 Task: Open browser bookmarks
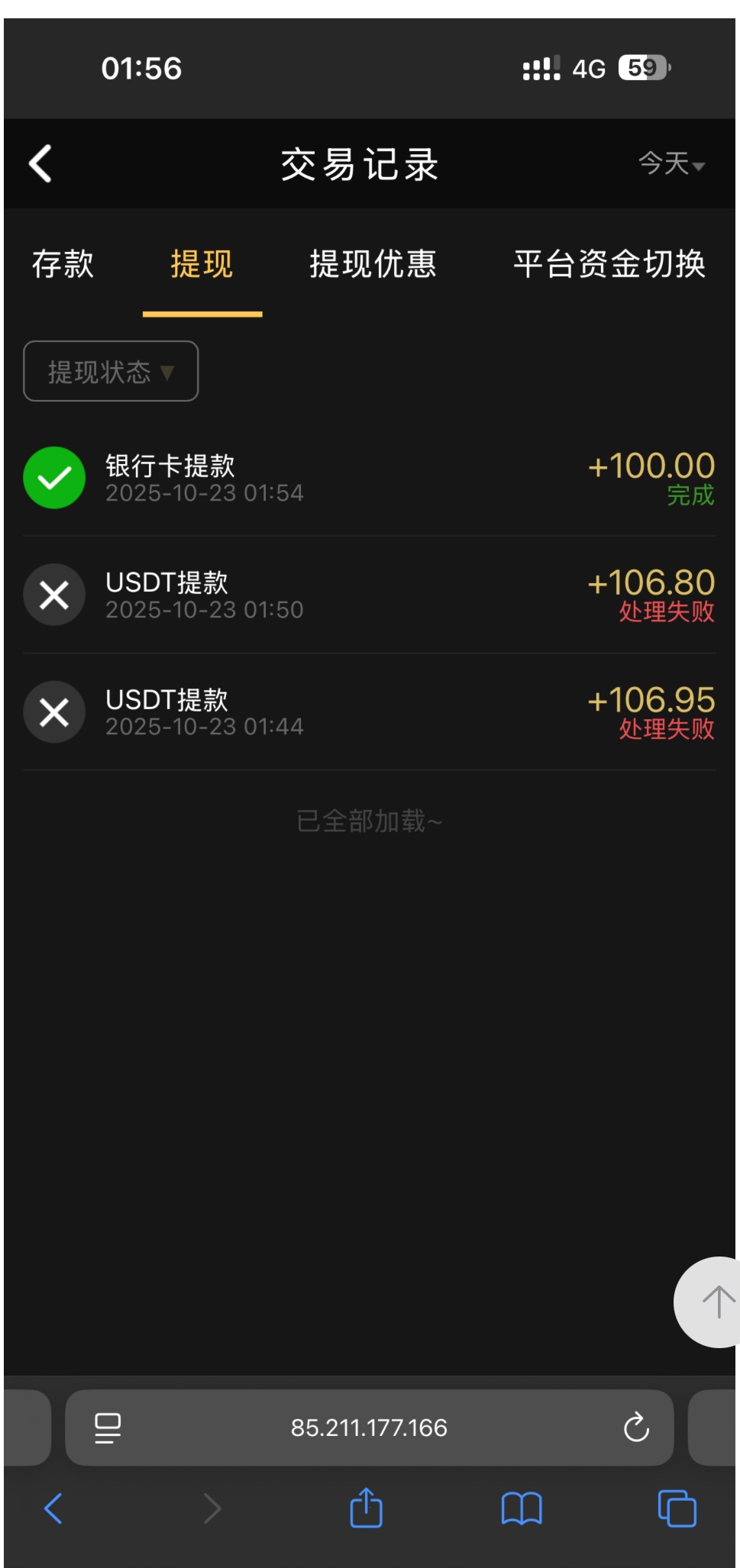coord(522,1508)
